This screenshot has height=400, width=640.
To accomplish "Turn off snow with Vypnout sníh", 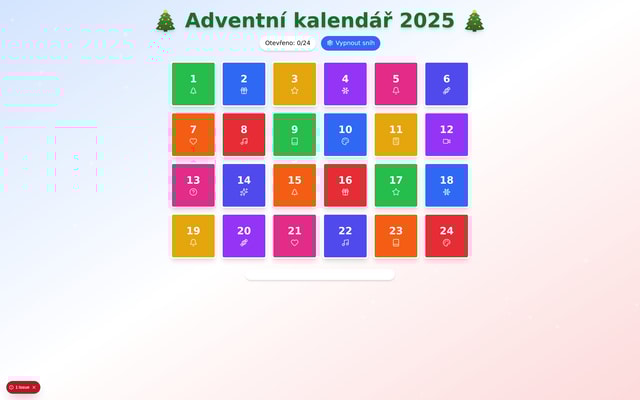I will click(x=350, y=43).
